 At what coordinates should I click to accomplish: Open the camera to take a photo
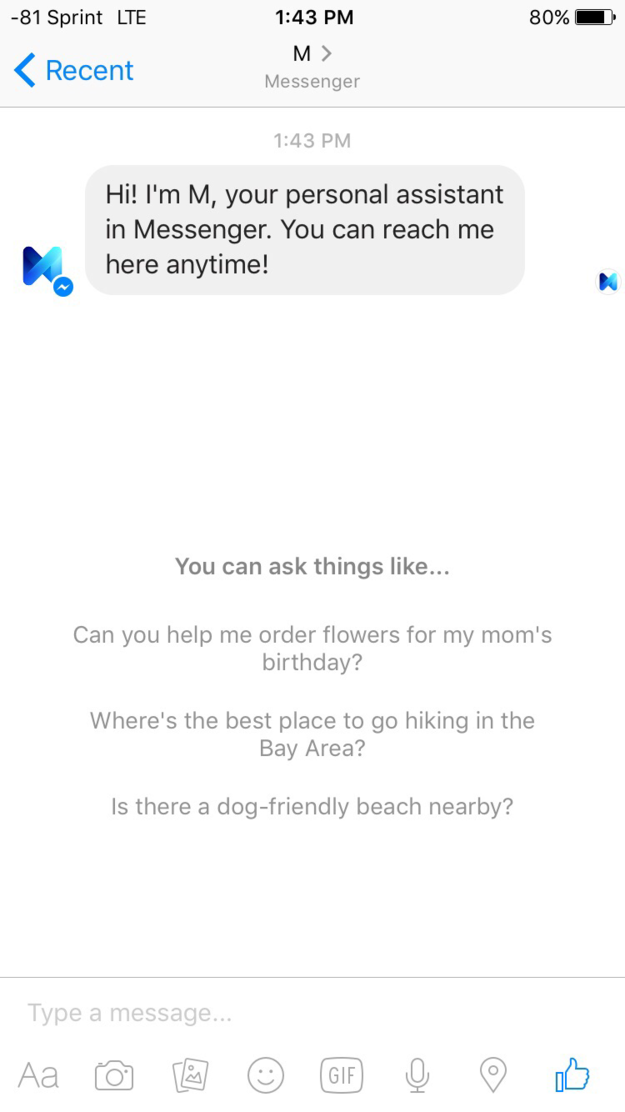point(114,1075)
